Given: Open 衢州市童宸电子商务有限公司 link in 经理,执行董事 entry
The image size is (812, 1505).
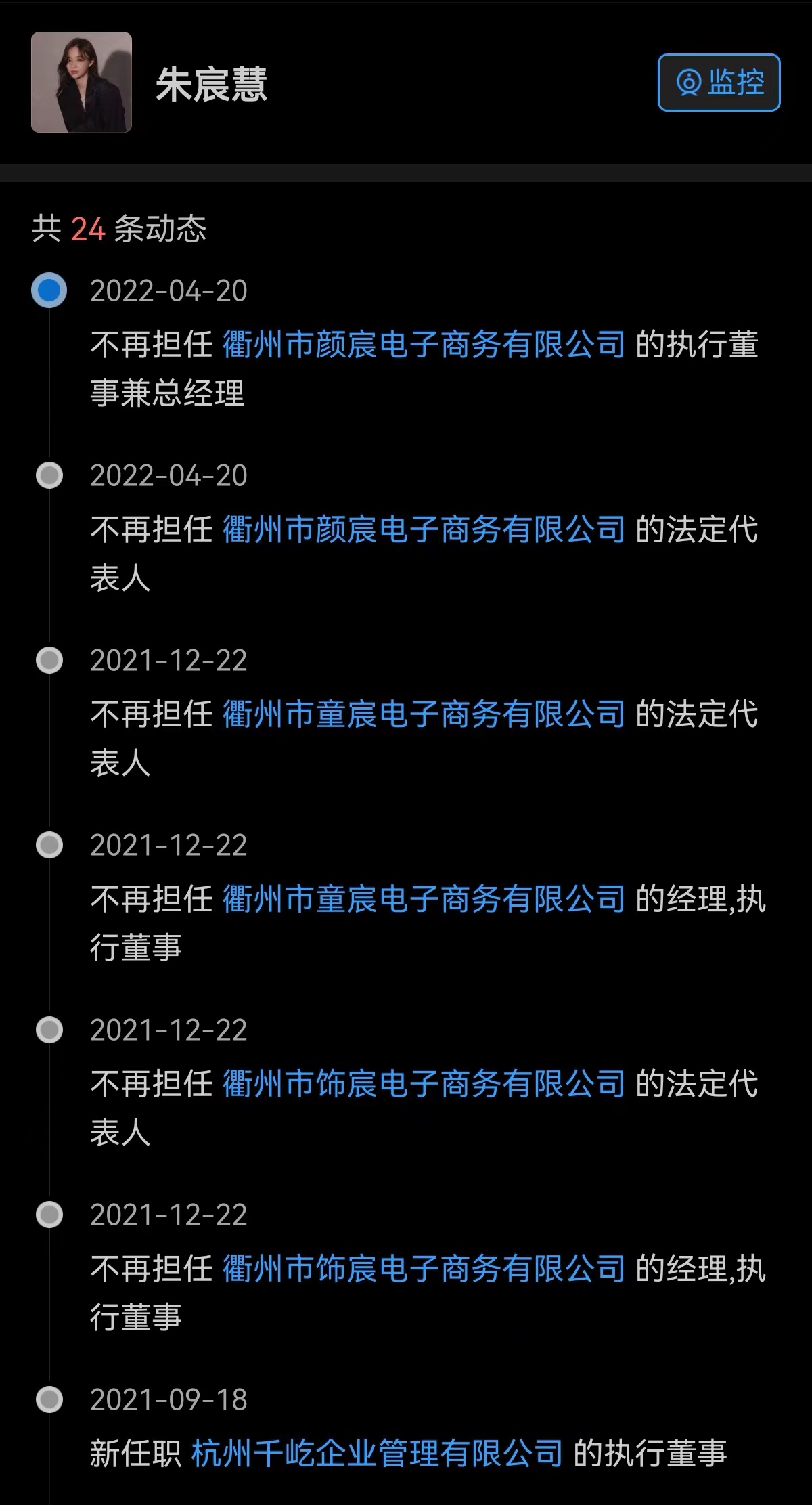Looking at the screenshot, I should (424, 899).
